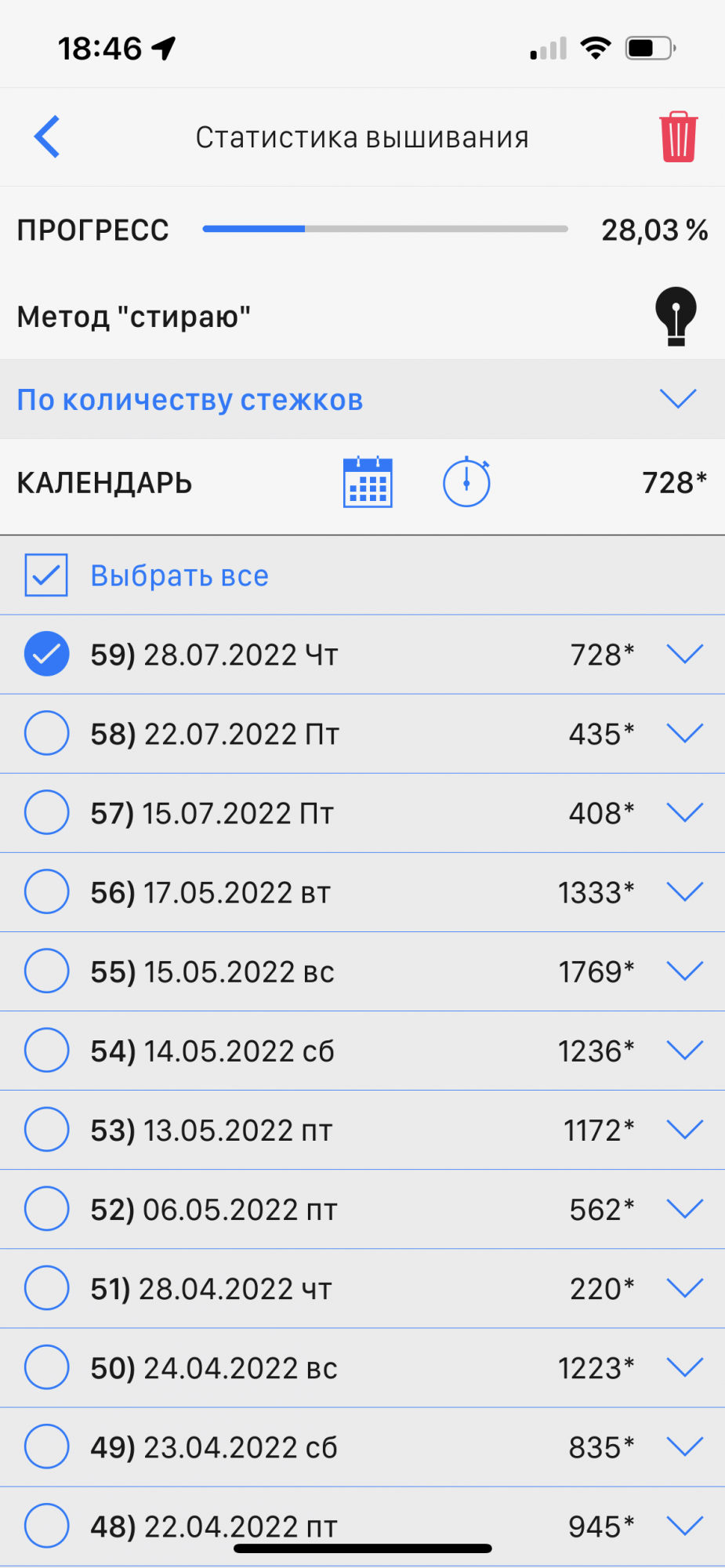Expand entry 55) 15.05.2022 chevron
Screen dimensions: 725x1568
(x=684, y=971)
